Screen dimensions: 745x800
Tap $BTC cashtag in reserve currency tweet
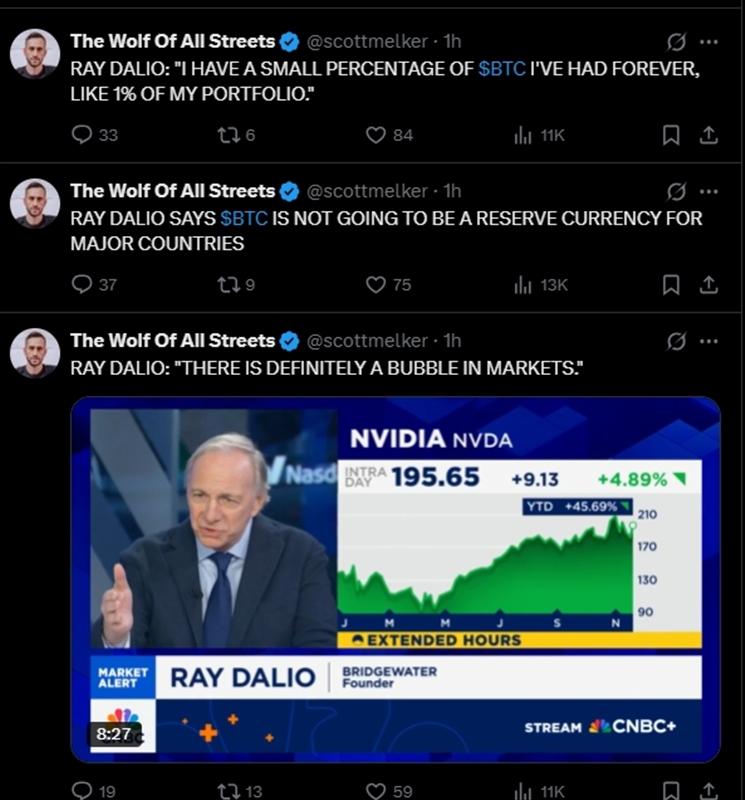244,218
